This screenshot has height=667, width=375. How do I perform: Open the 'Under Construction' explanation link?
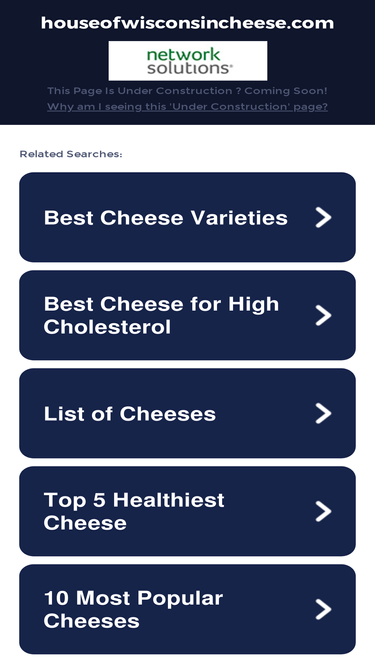coord(187,107)
